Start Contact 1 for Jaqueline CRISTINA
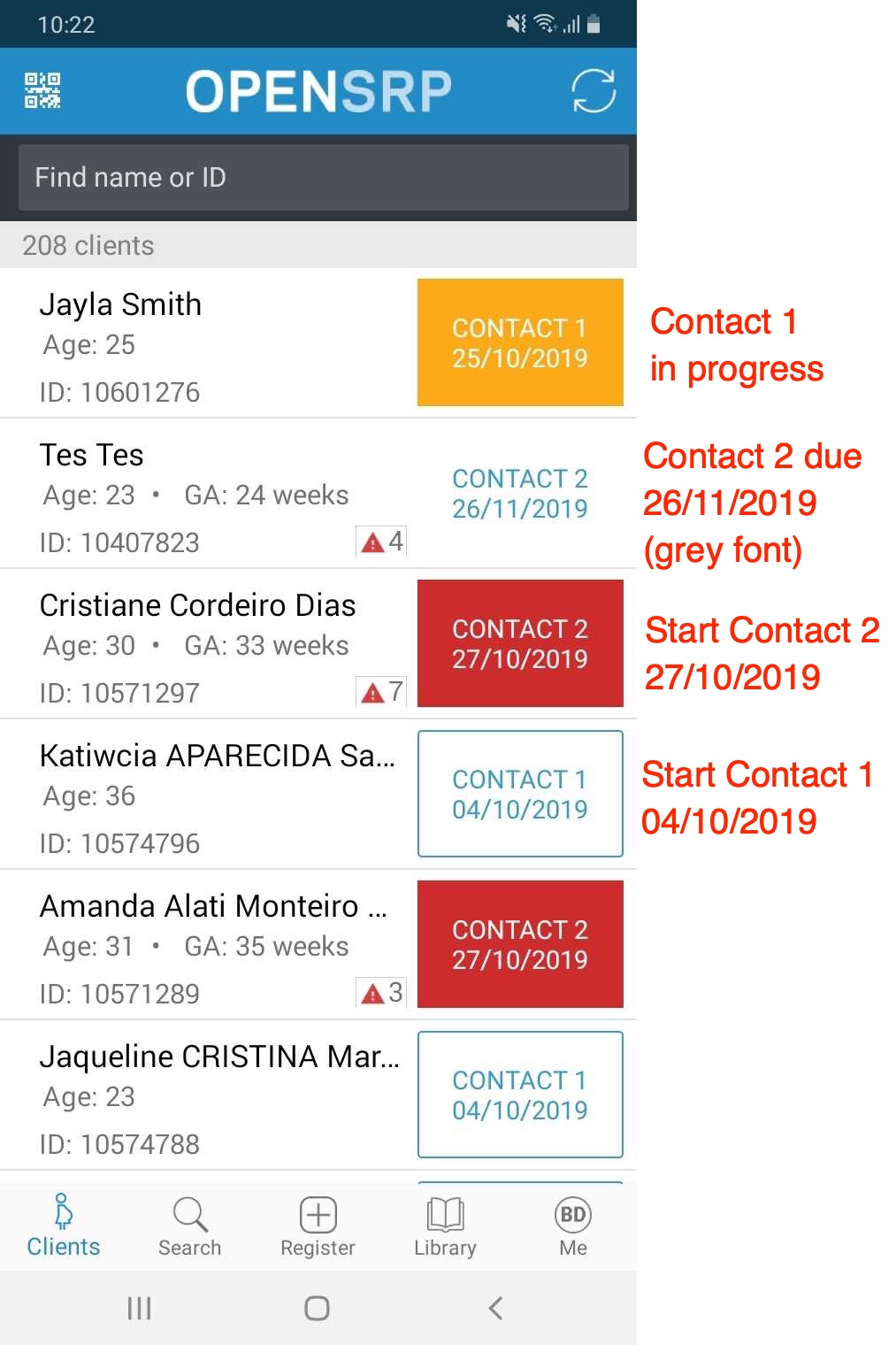Image resolution: width=896 pixels, height=1345 pixels. [519, 1095]
